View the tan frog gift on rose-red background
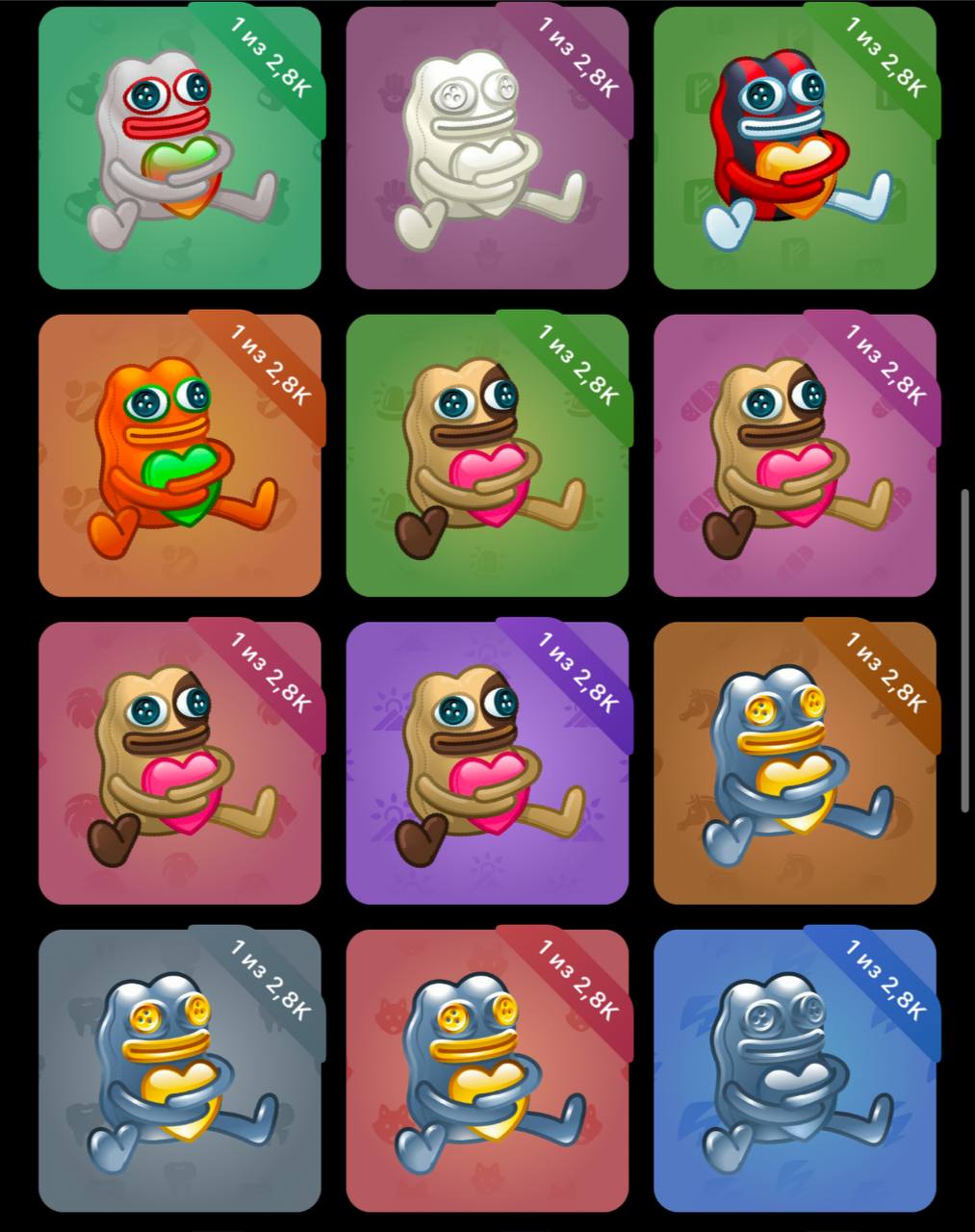The height and width of the screenshot is (1232, 975). tap(179, 762)
